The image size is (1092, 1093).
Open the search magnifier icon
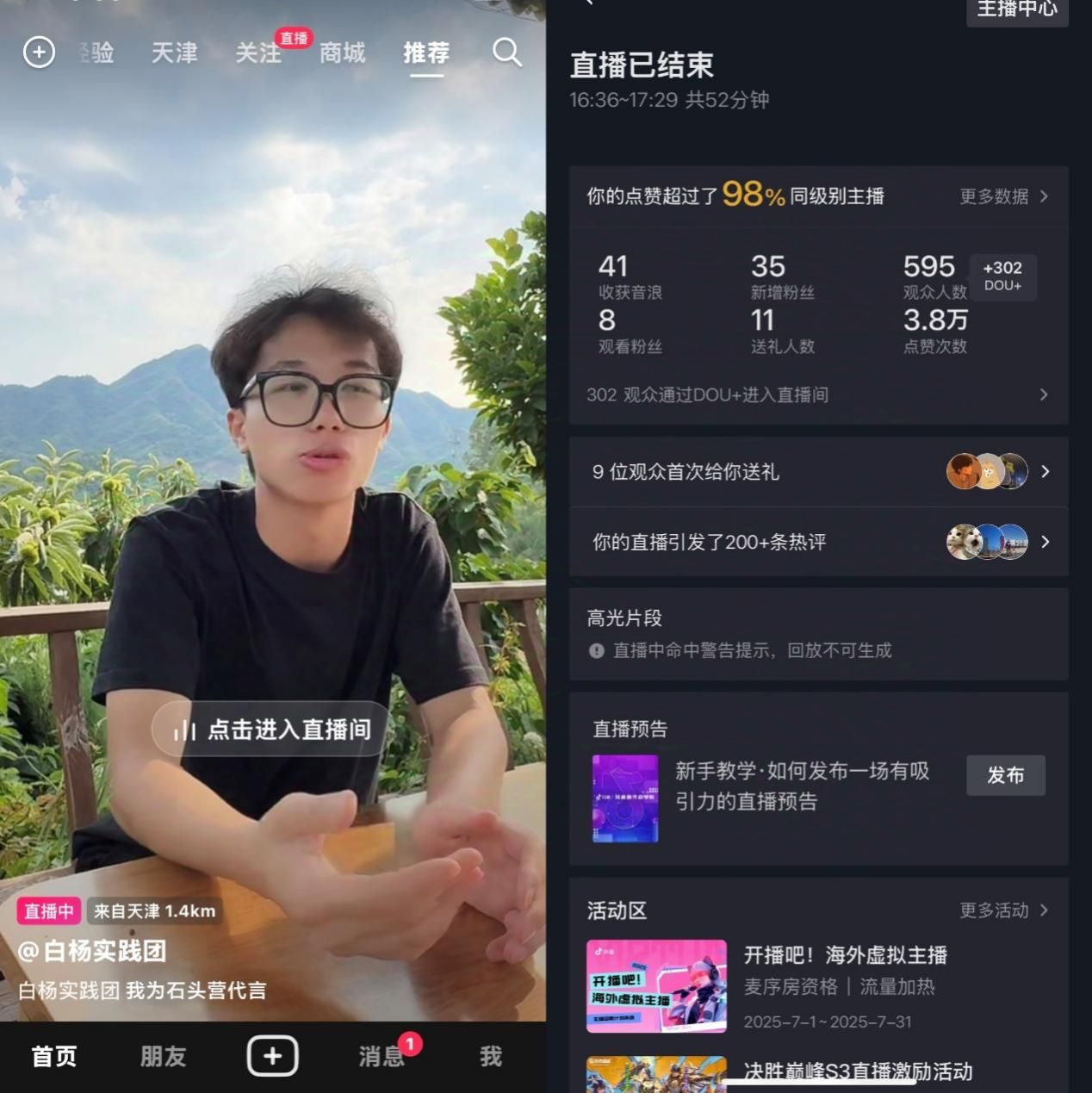pos(507,53)
